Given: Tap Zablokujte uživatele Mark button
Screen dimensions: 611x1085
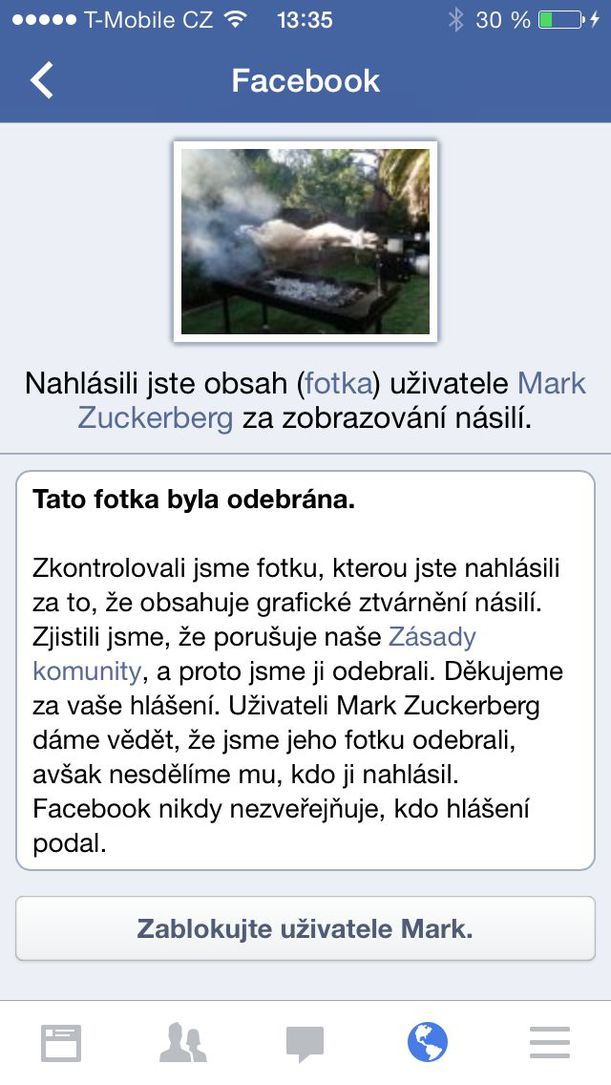Looking at the screenshot, I should 305,928.
